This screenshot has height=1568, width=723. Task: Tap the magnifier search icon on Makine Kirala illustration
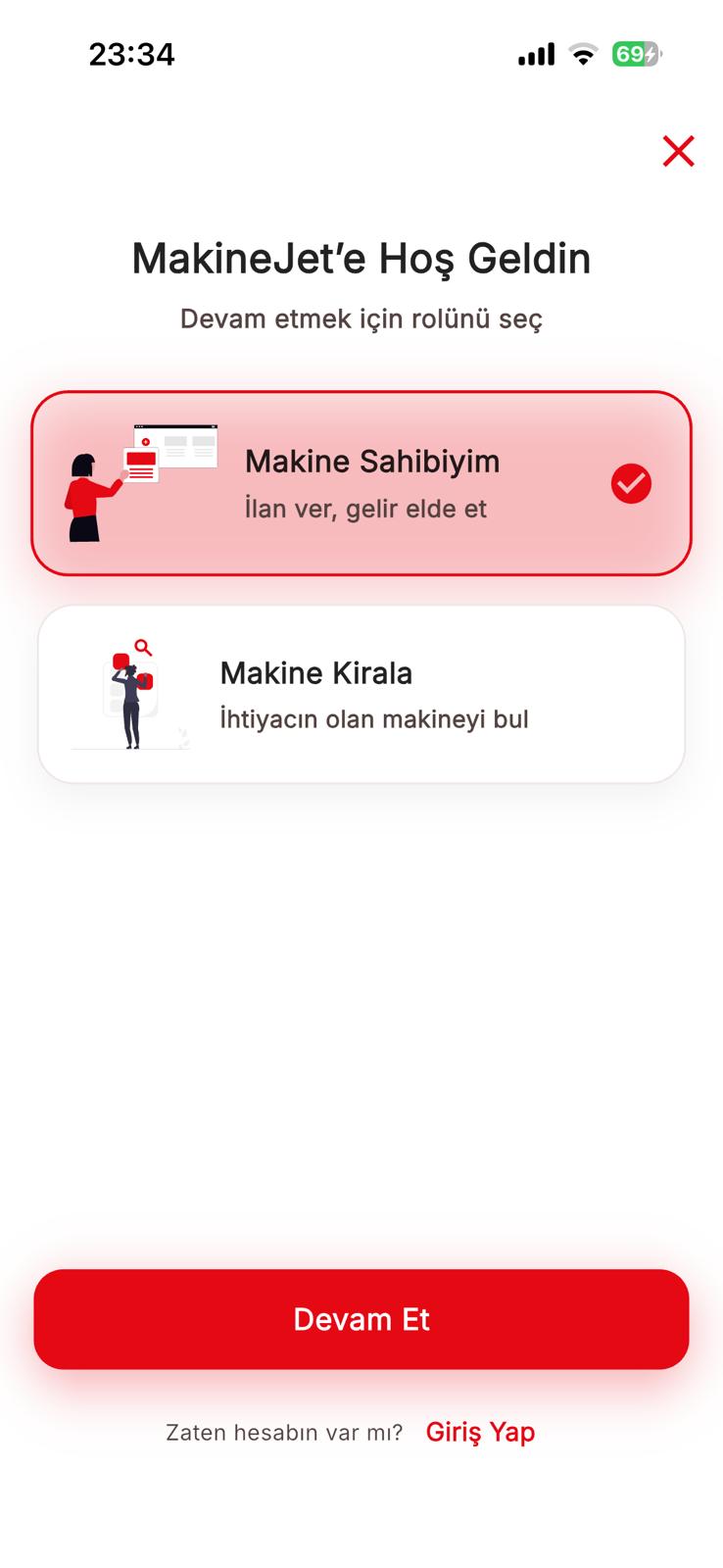coord(143,647)
